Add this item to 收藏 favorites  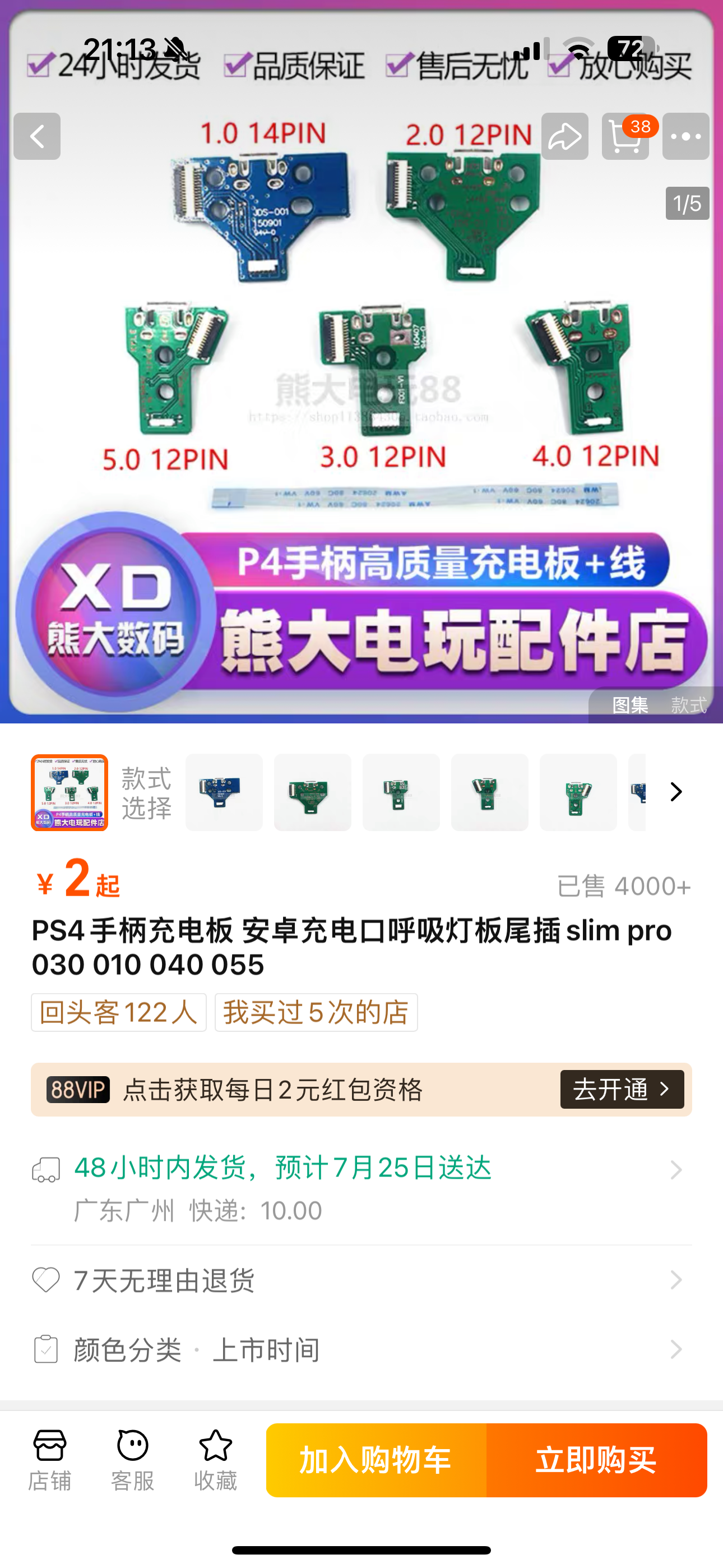[215, 1460]
